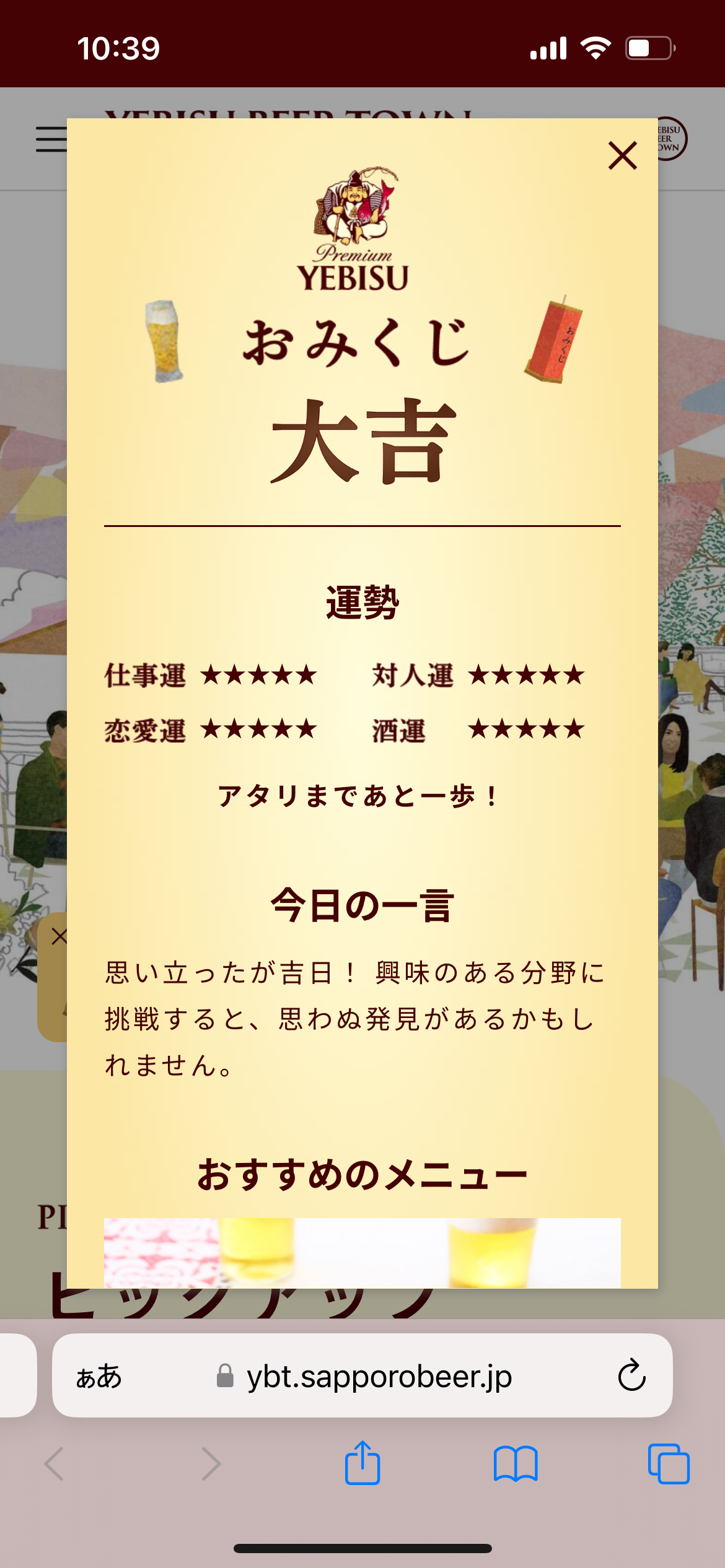Share this page
The width and height of the screenshot is (725, 1568).
pos(362,1463)
